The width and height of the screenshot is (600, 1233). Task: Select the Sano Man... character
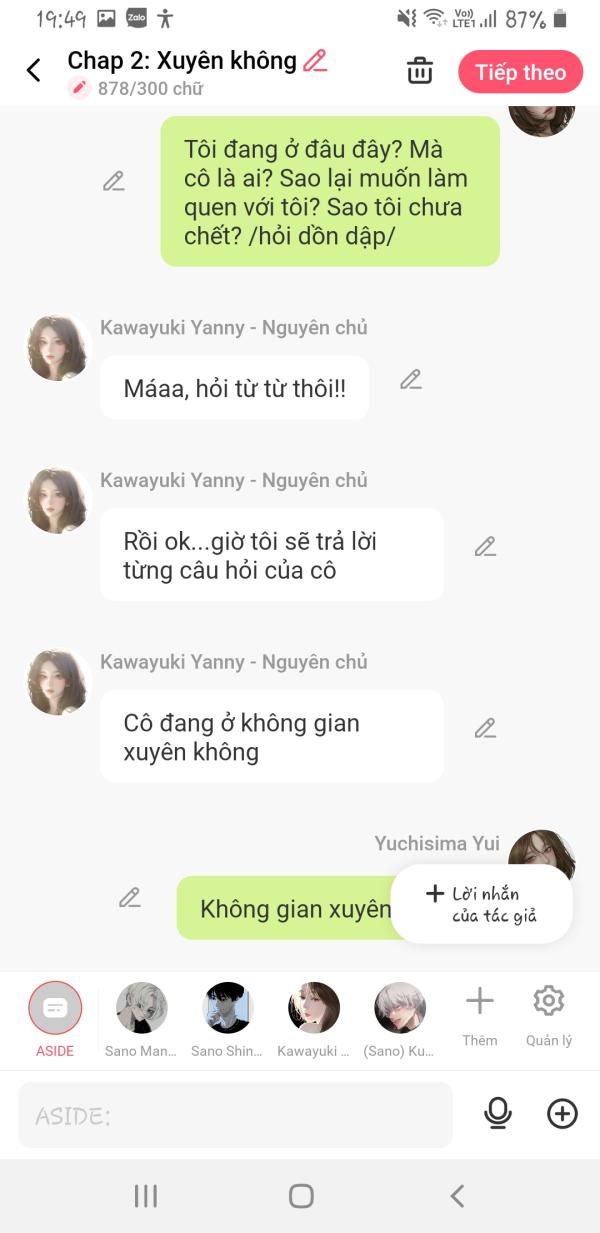coord(141,1018)
